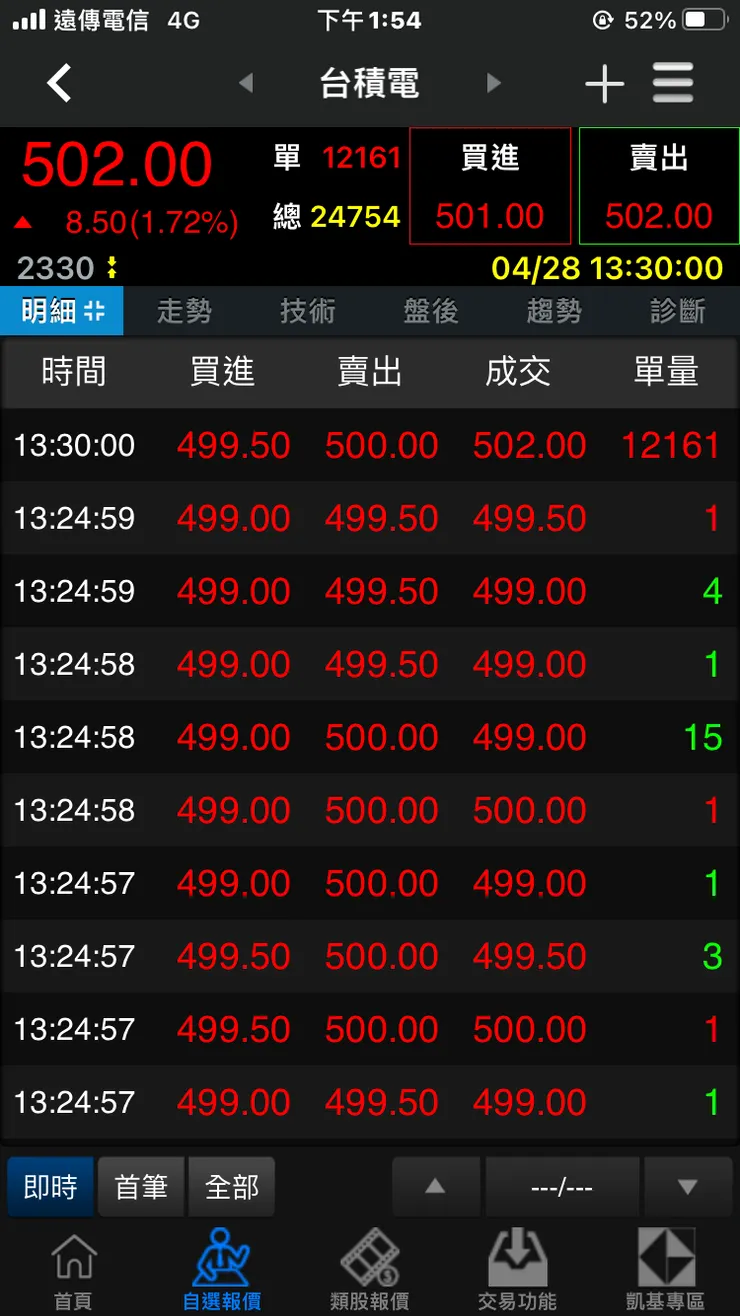This screenshot has height=1316, width=740.
Task: Enable 即時 real-time mode
Action: click(50, 1186)
